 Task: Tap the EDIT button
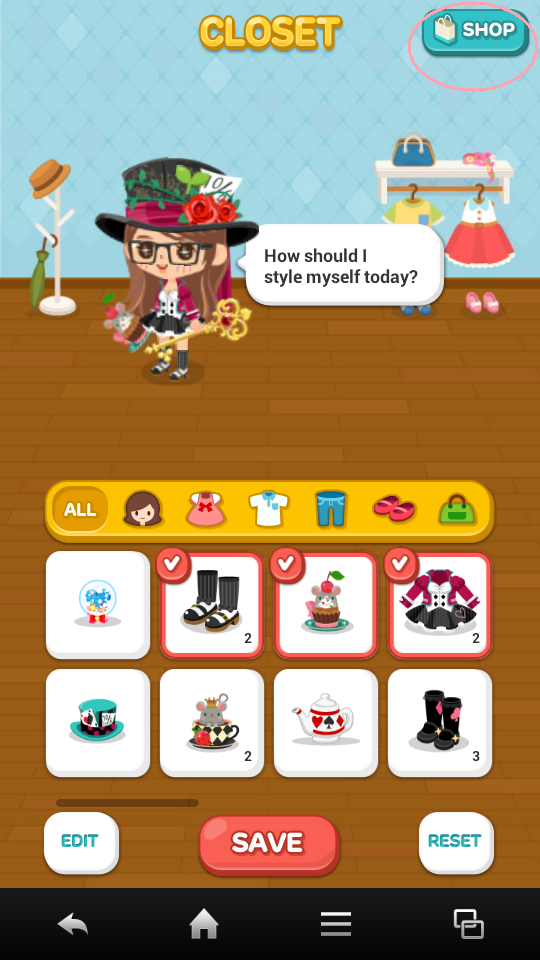[x=81, y=842]
